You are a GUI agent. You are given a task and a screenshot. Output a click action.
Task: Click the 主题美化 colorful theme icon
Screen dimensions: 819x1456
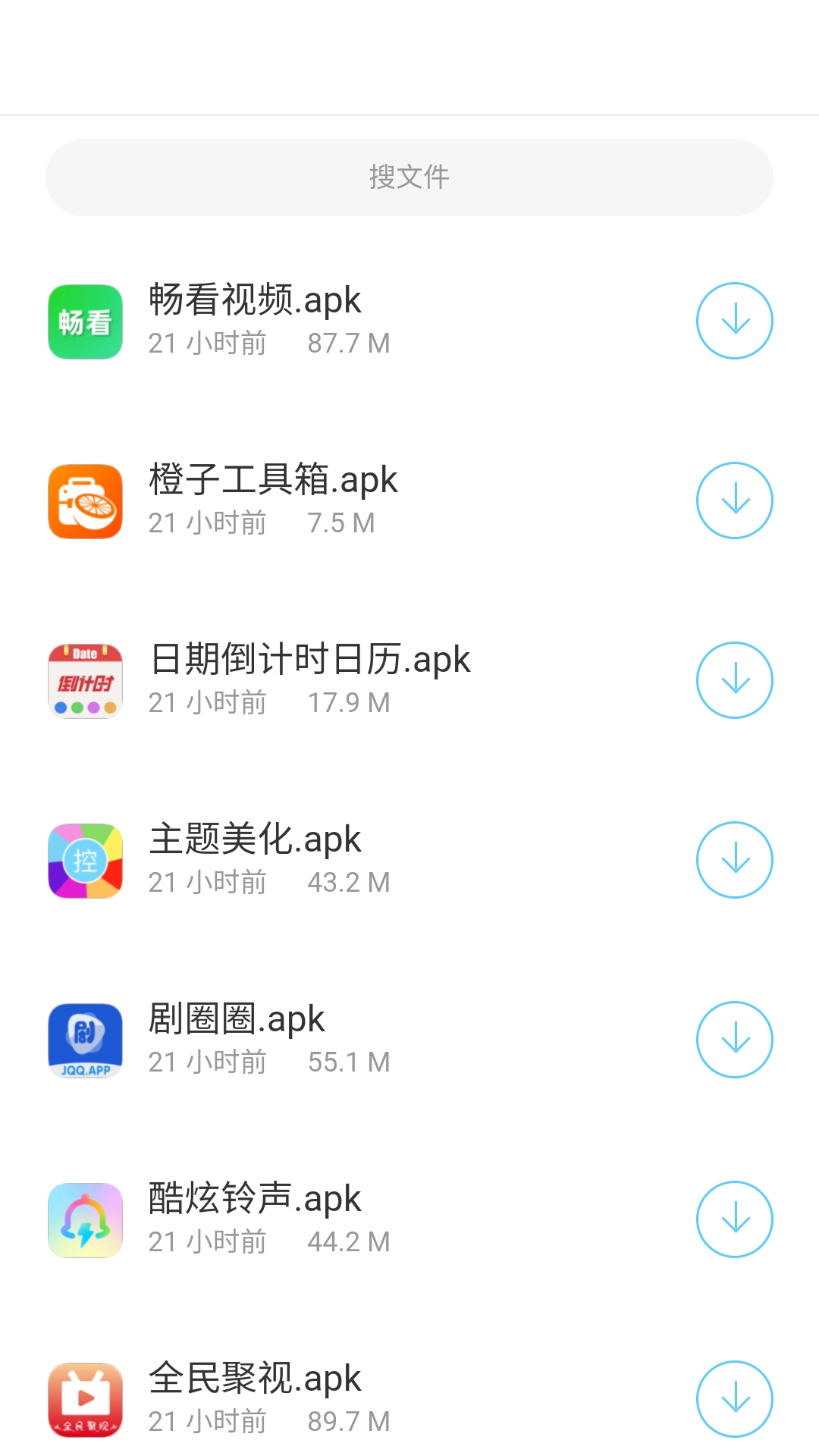pos(85,859)
